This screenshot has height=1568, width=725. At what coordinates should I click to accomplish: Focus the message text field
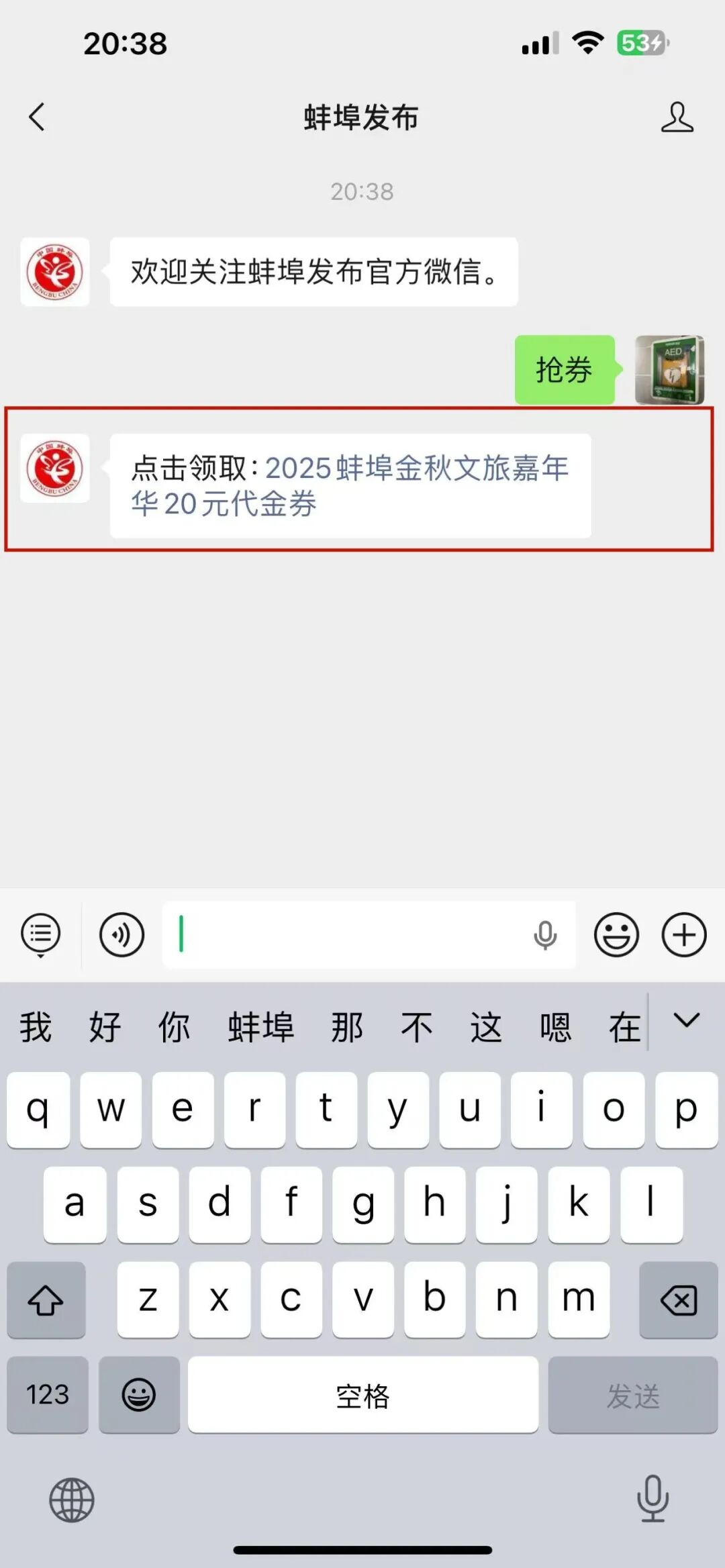pyautogui.click(x=349, y=934)
